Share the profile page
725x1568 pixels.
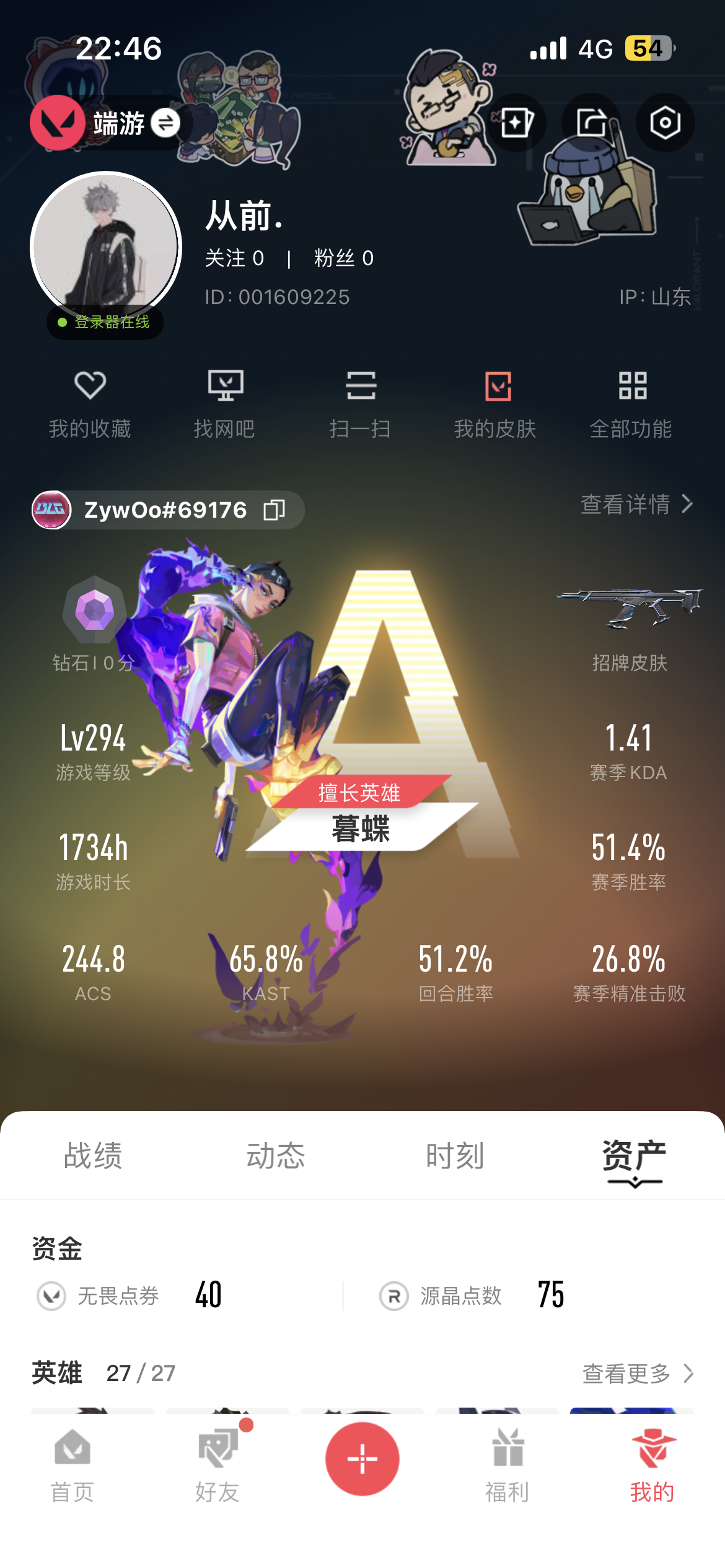tap(591, 123)
